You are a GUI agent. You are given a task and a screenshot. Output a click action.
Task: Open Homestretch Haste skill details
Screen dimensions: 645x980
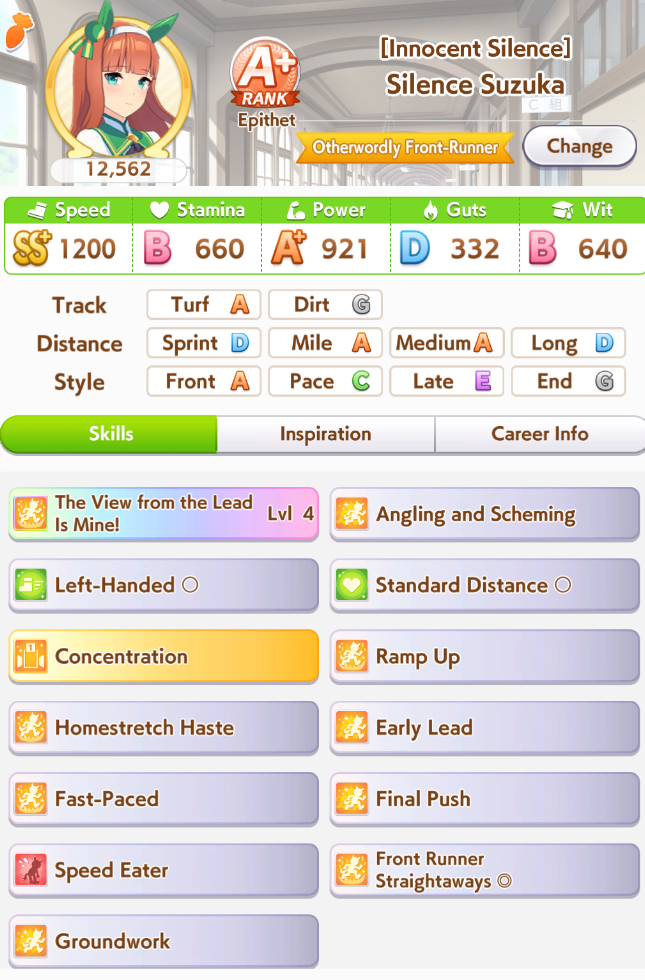(x=164, y=728)
